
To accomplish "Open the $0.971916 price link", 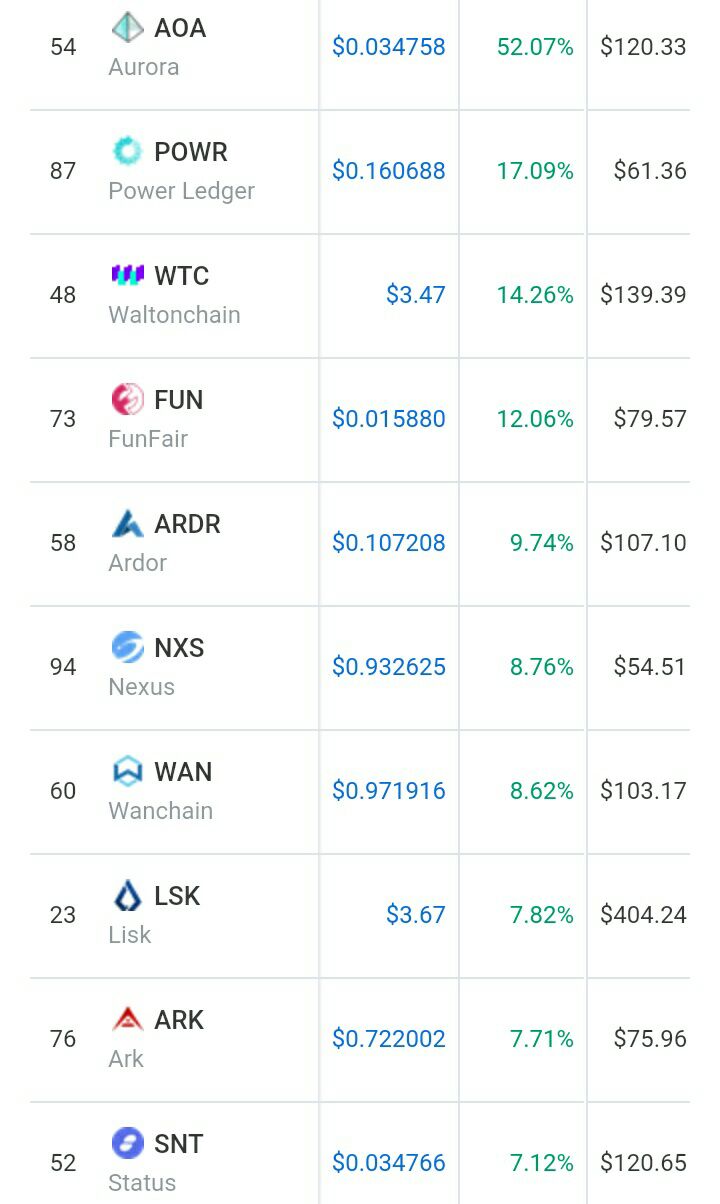I will tap(389, 791).
